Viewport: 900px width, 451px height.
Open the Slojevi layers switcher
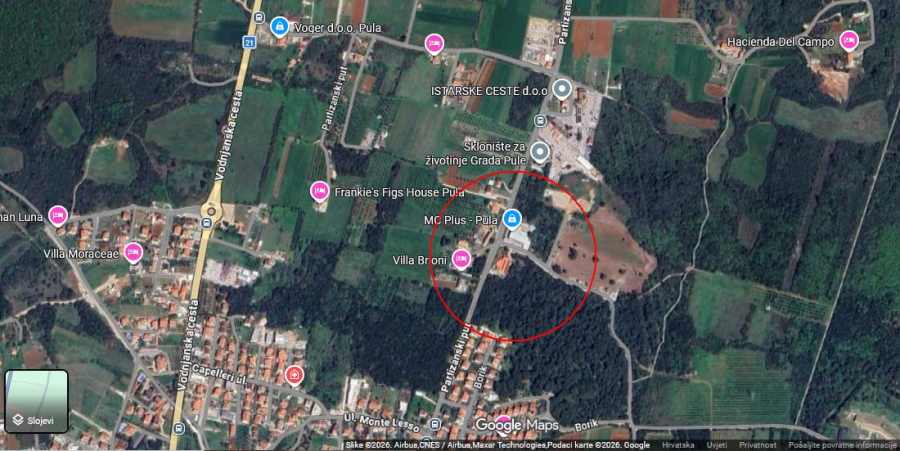click(36, 401)
